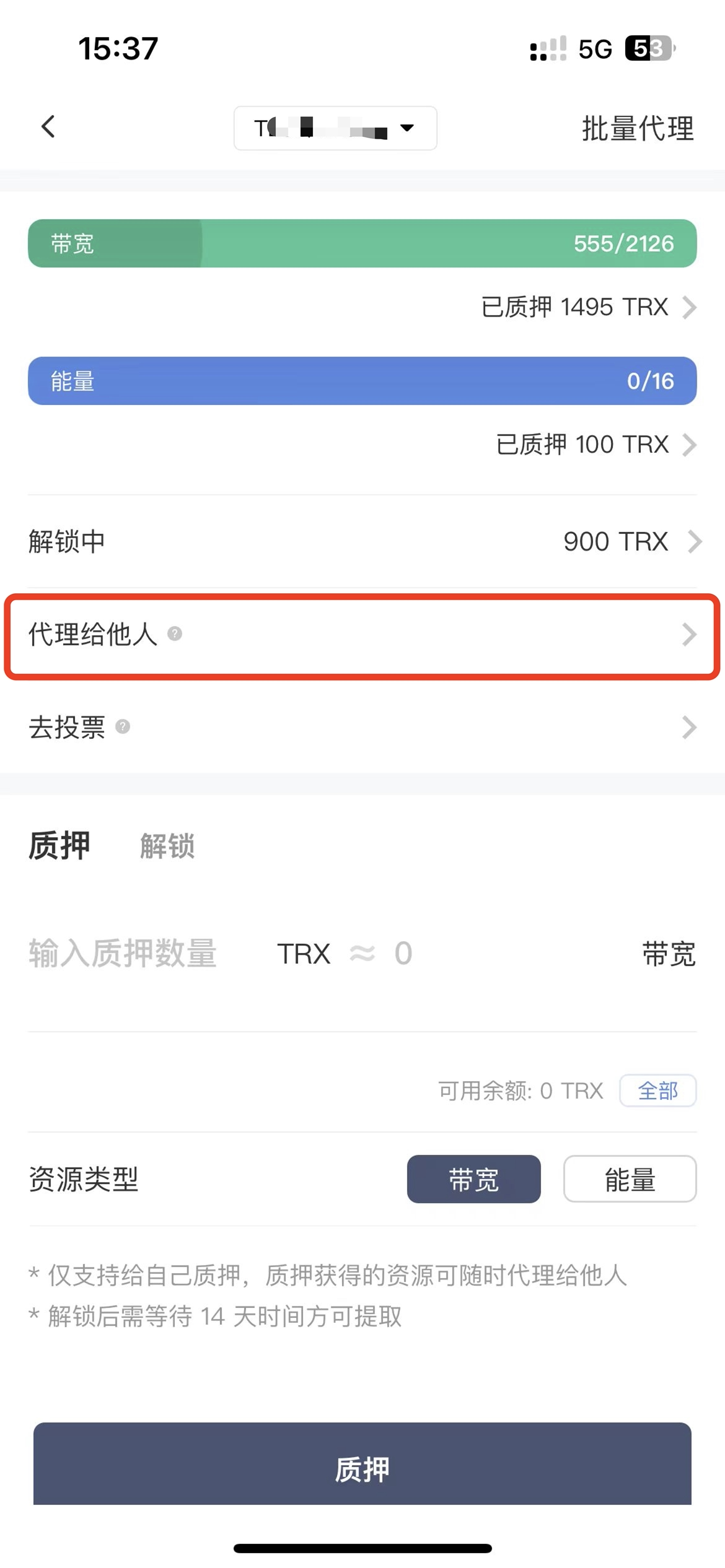Open 批量代理 batch delegation
The width and height of the screenshot is (725, 1568).
[x=638, y=129]
